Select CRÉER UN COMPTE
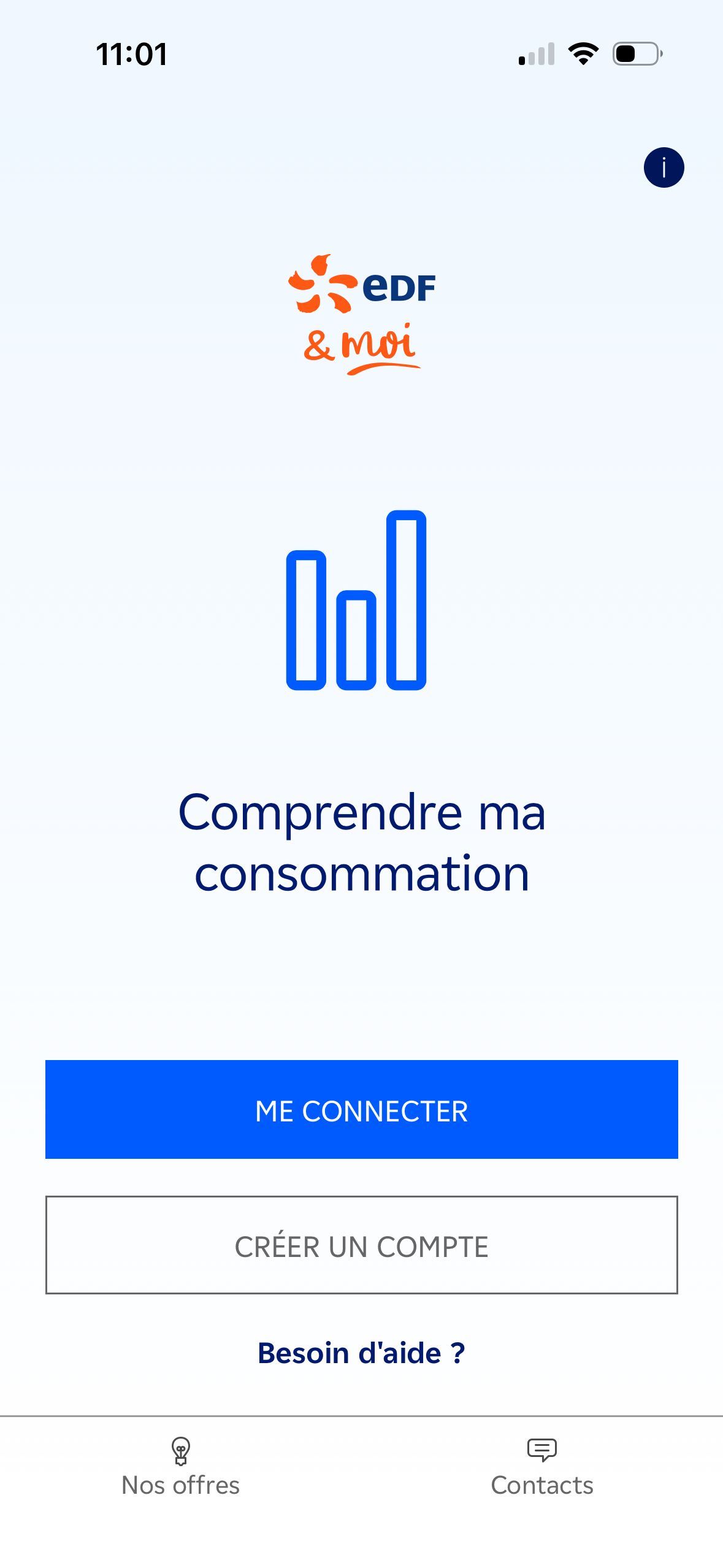723x1568 pixels. [x=361, y=1245]
